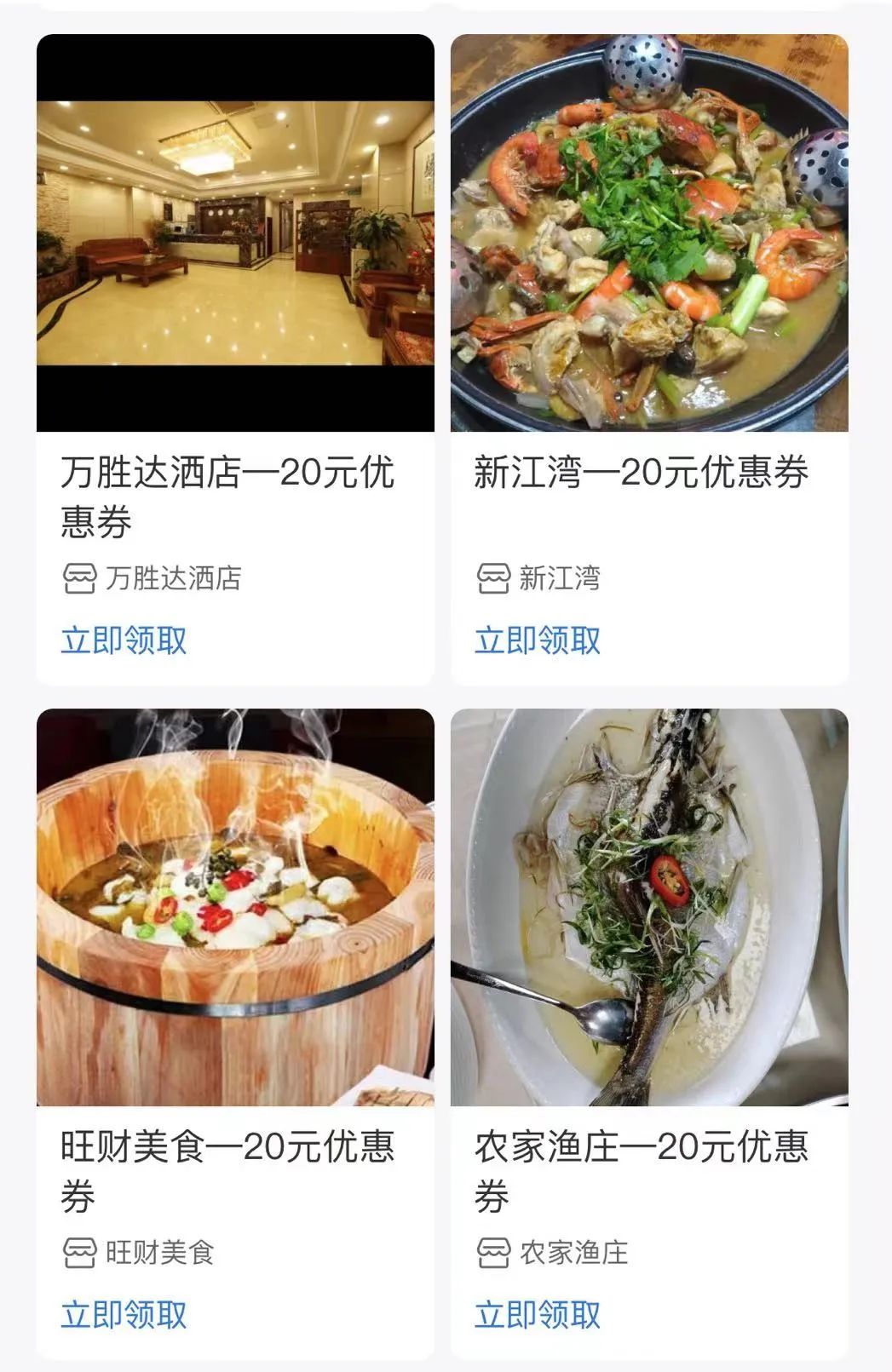View the 农家渔庄 steamed fish card
The height and width of the screenshot is (1372, 892).
649,907
